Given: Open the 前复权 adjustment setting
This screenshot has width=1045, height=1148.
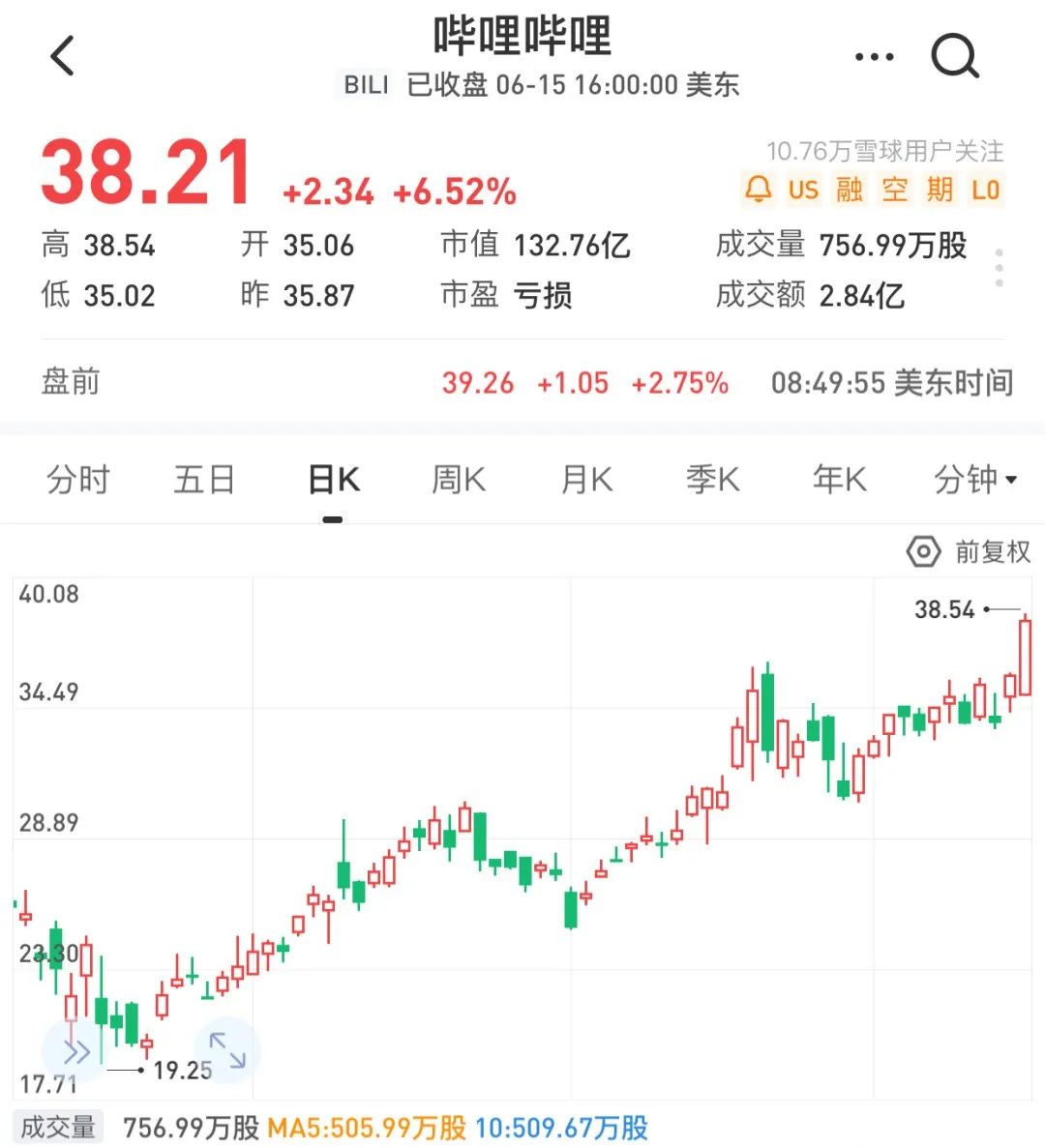Looking at the screenshot, I should 969,552.
